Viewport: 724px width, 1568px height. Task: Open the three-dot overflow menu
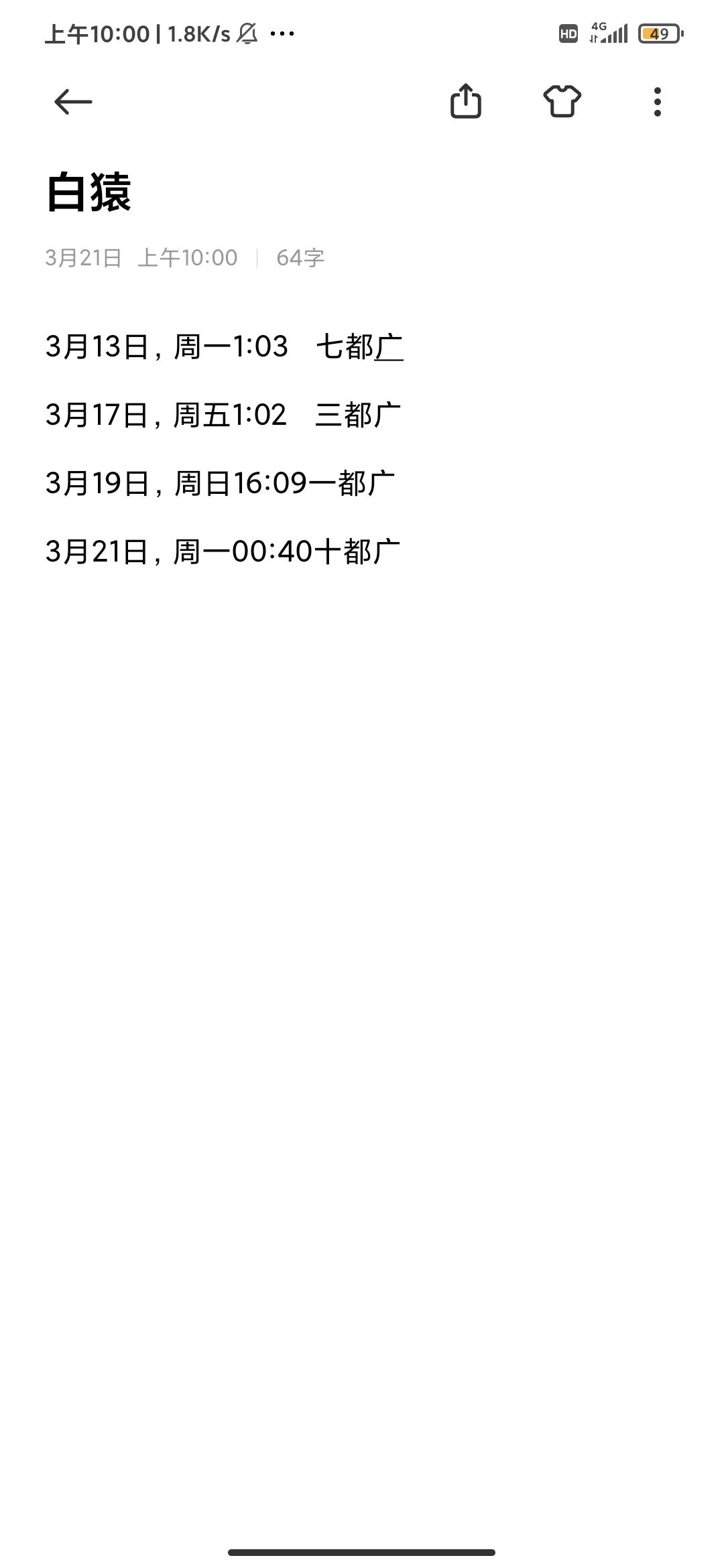pyautogui.click(x=658, y=102)
